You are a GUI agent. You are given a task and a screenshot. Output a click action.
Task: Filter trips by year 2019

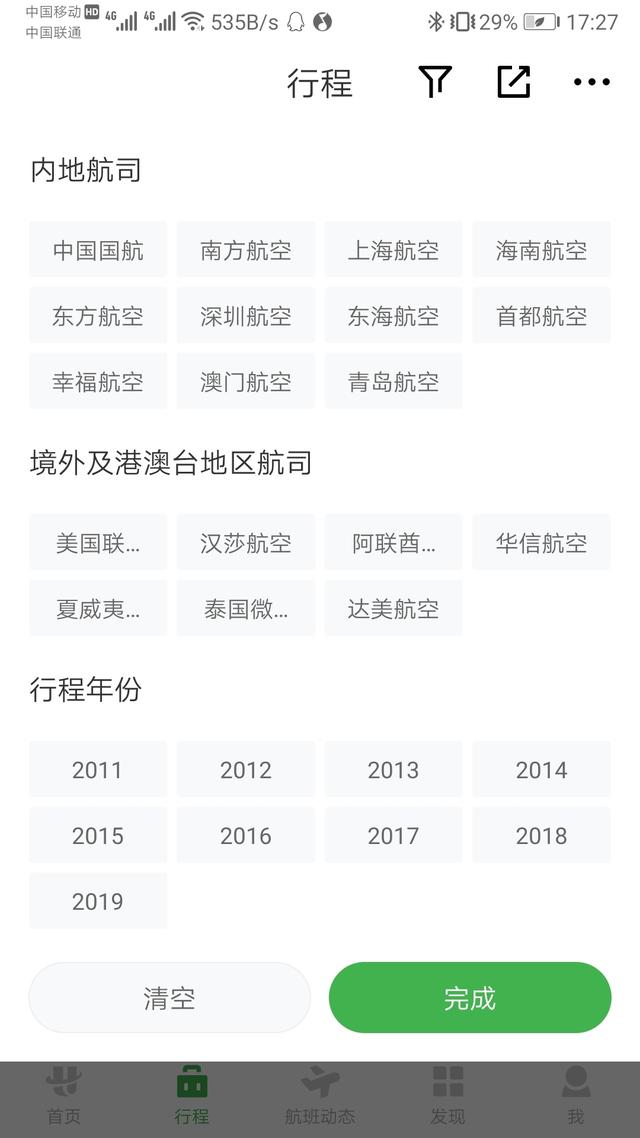(98, 902)
